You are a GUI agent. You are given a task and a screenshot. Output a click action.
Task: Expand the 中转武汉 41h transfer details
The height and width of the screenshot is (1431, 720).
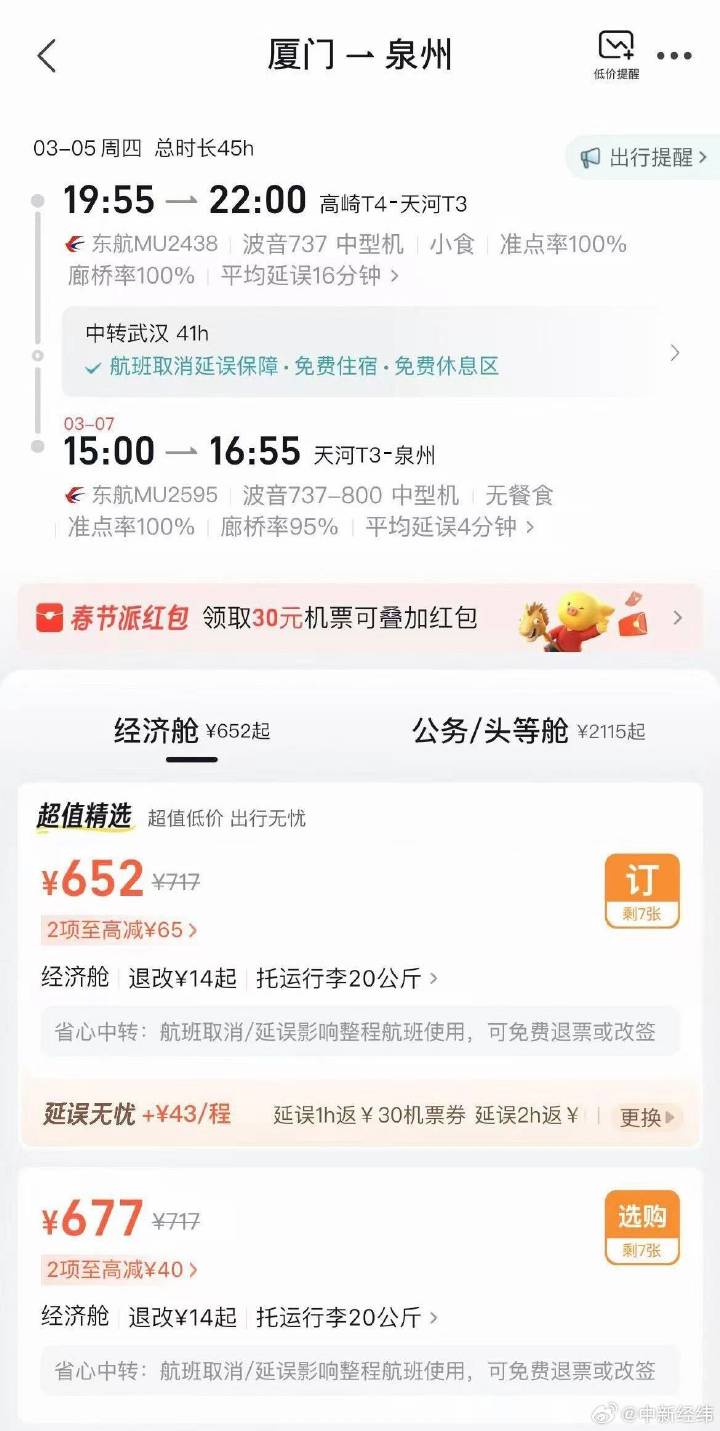click(x=380, y=352)
